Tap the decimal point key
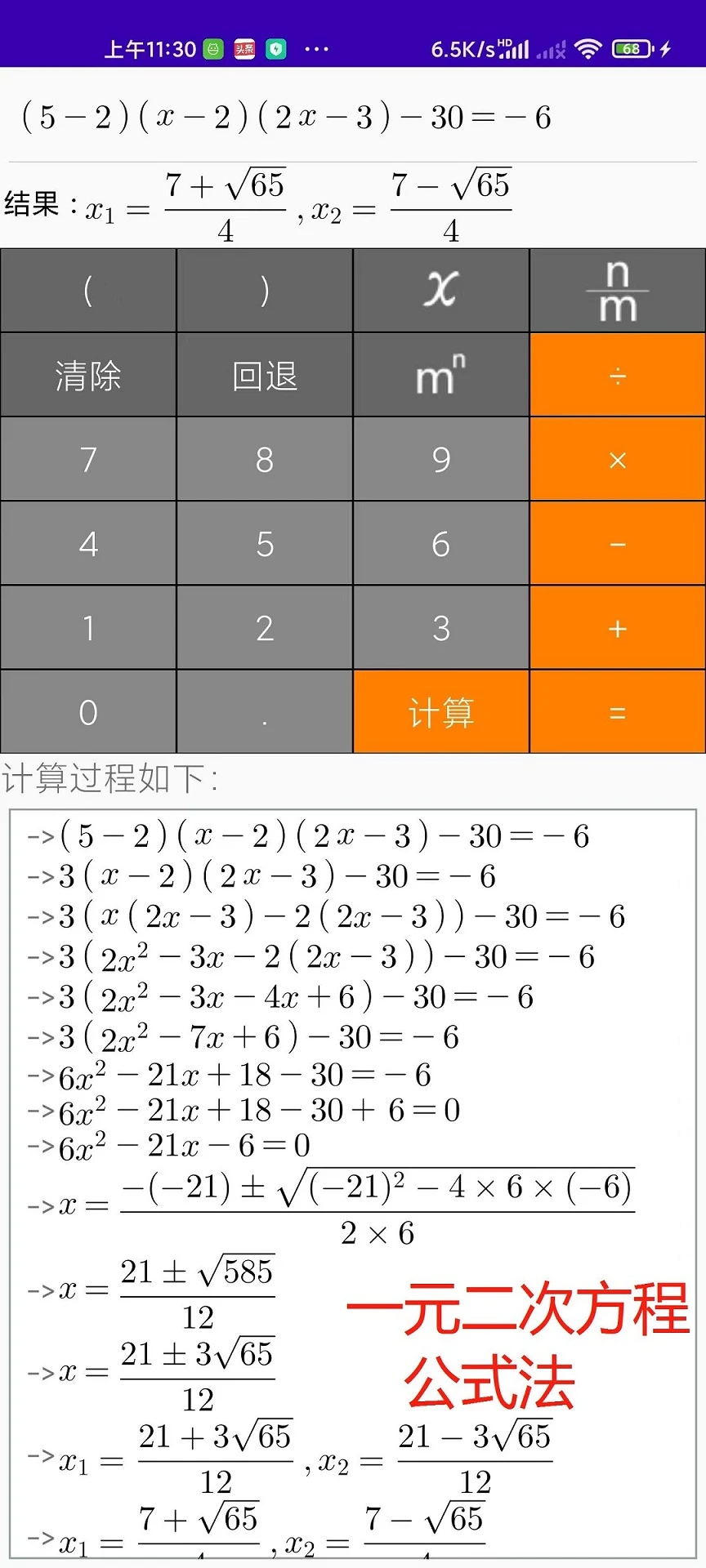Image resolution: width=706 pixels, height=1568 pixels. tap(264, 711)
